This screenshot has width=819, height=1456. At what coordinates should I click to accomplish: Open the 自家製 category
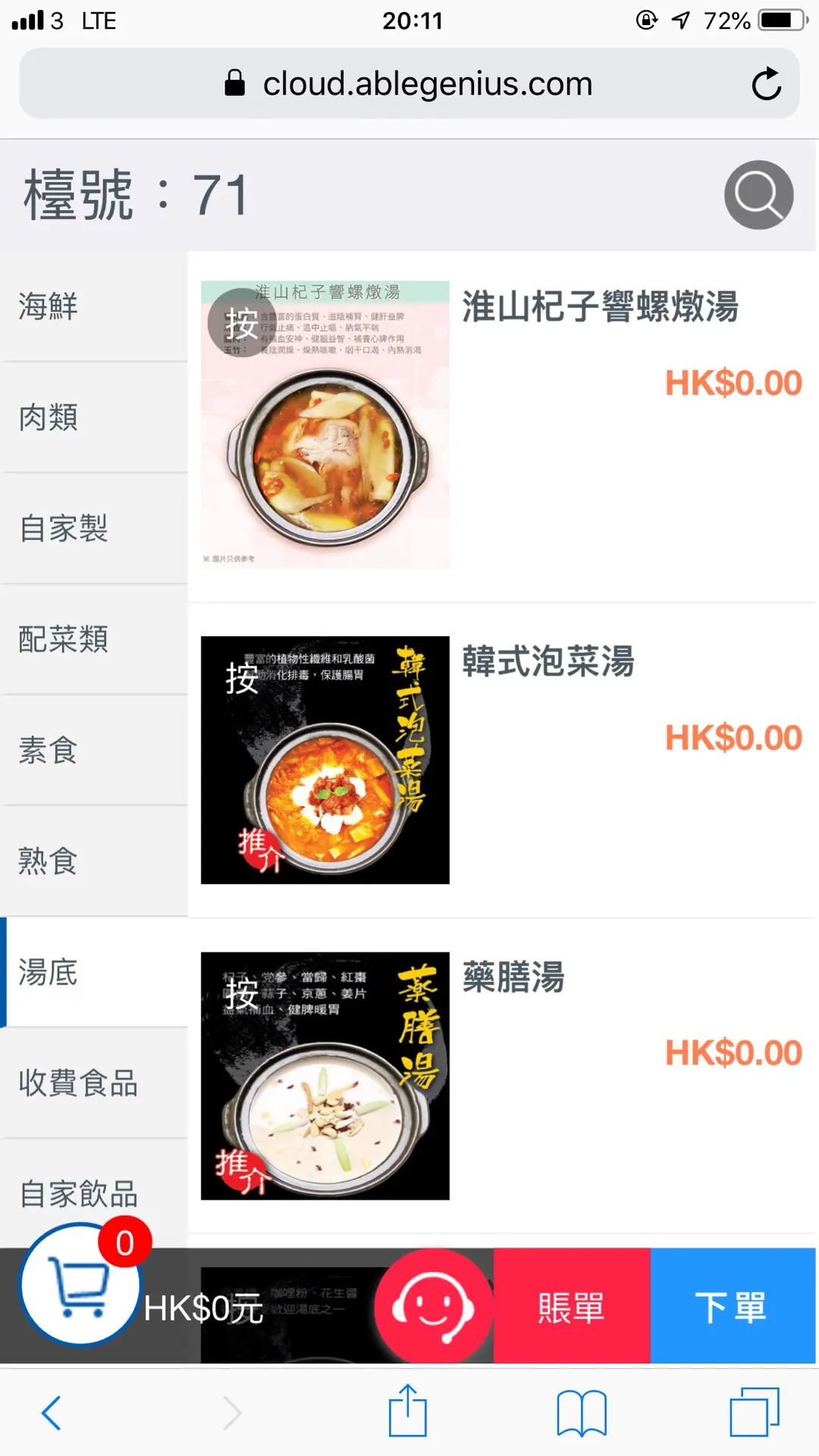(64, 529)
